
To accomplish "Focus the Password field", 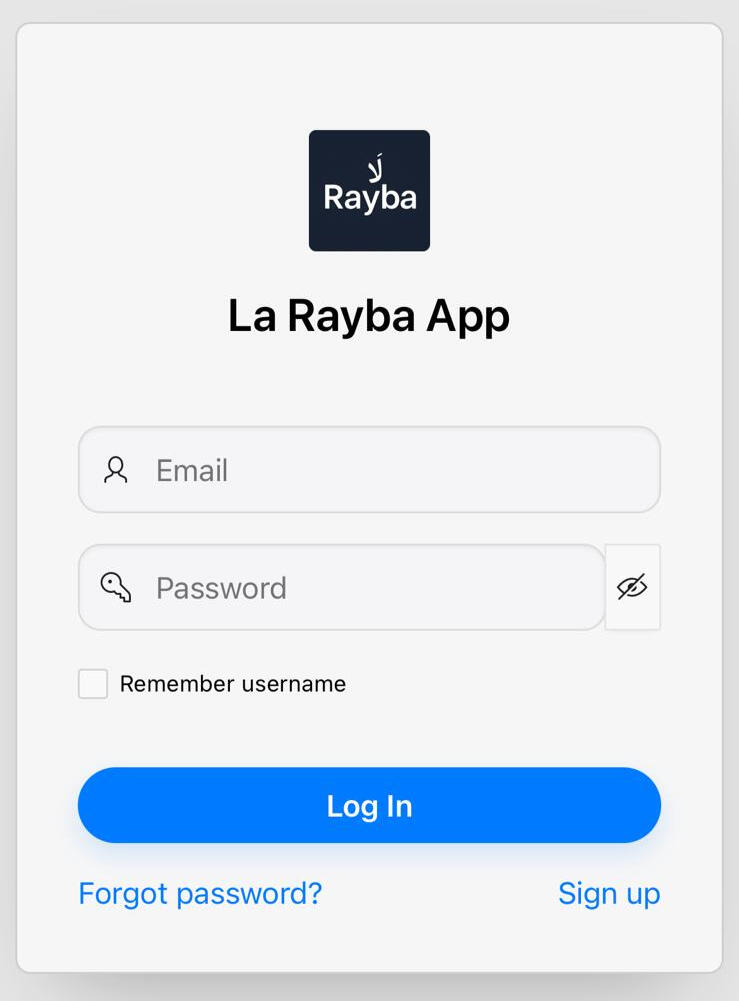I will [x=370, y=588].
